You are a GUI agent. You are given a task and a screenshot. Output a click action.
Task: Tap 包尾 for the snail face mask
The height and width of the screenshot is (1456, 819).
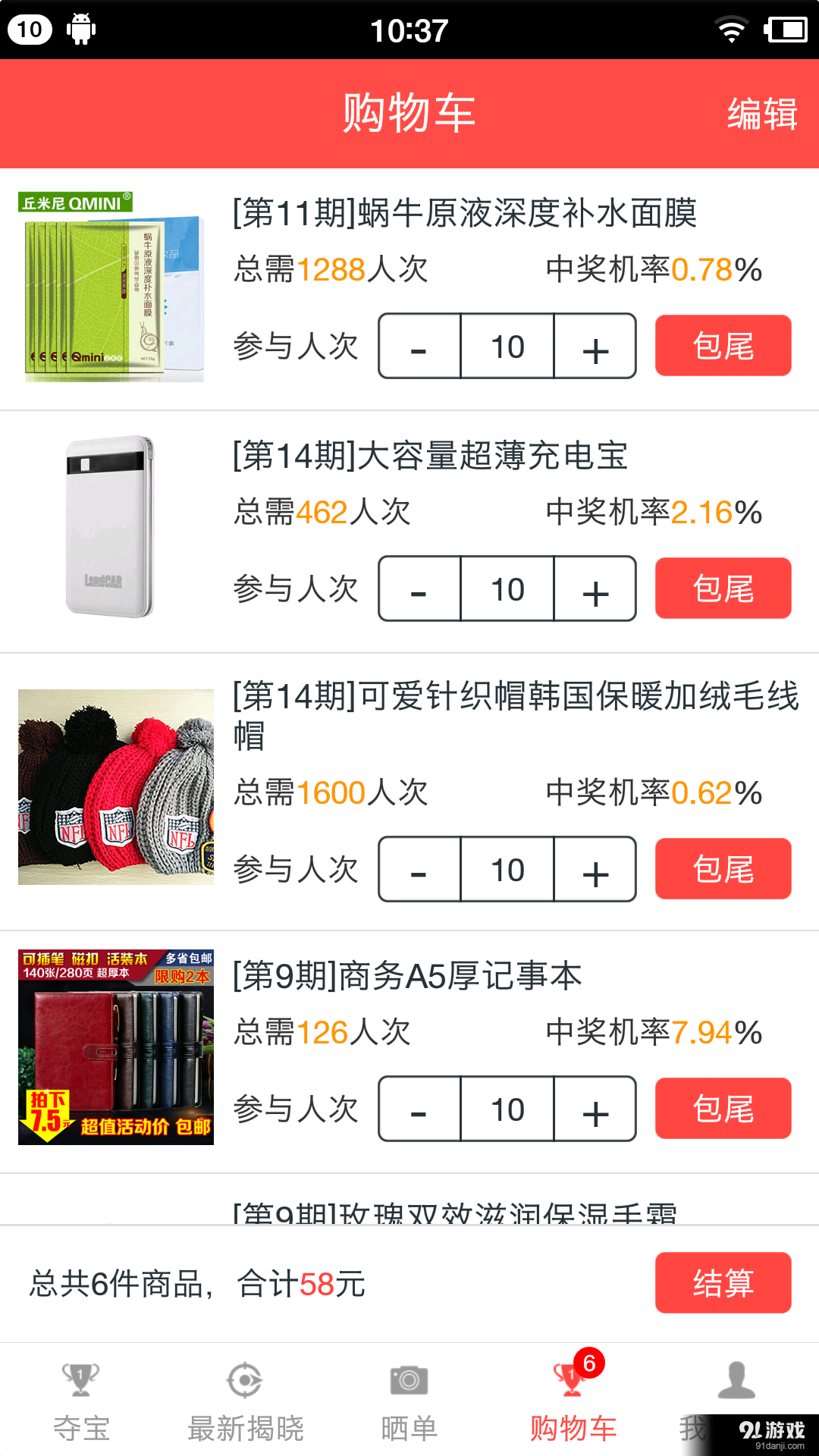(723, 347)
